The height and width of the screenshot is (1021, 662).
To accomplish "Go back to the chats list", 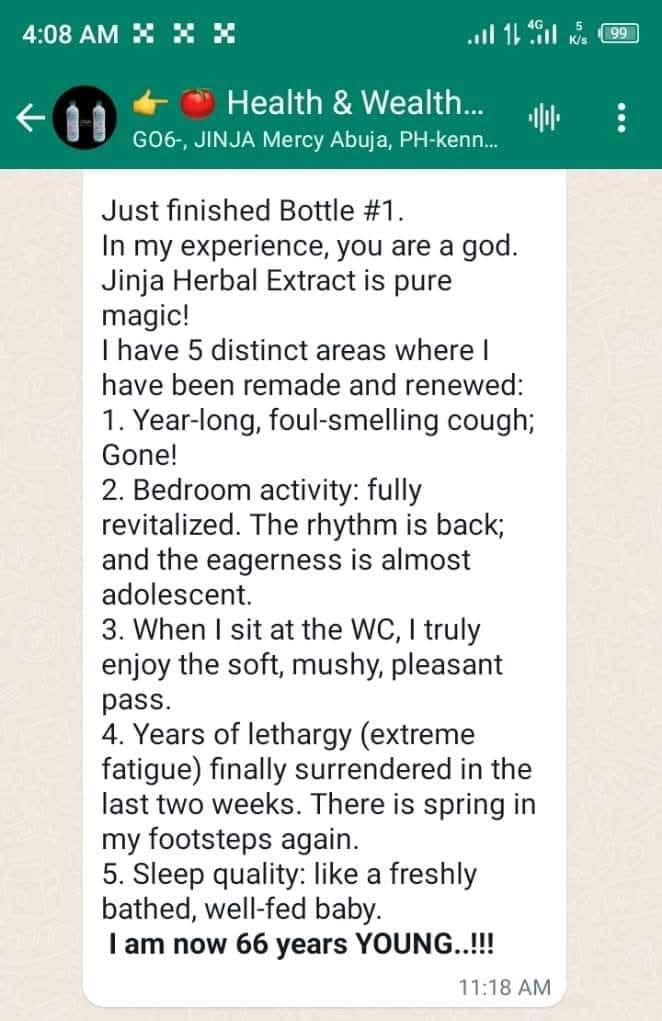I will [x=30, y=118].
